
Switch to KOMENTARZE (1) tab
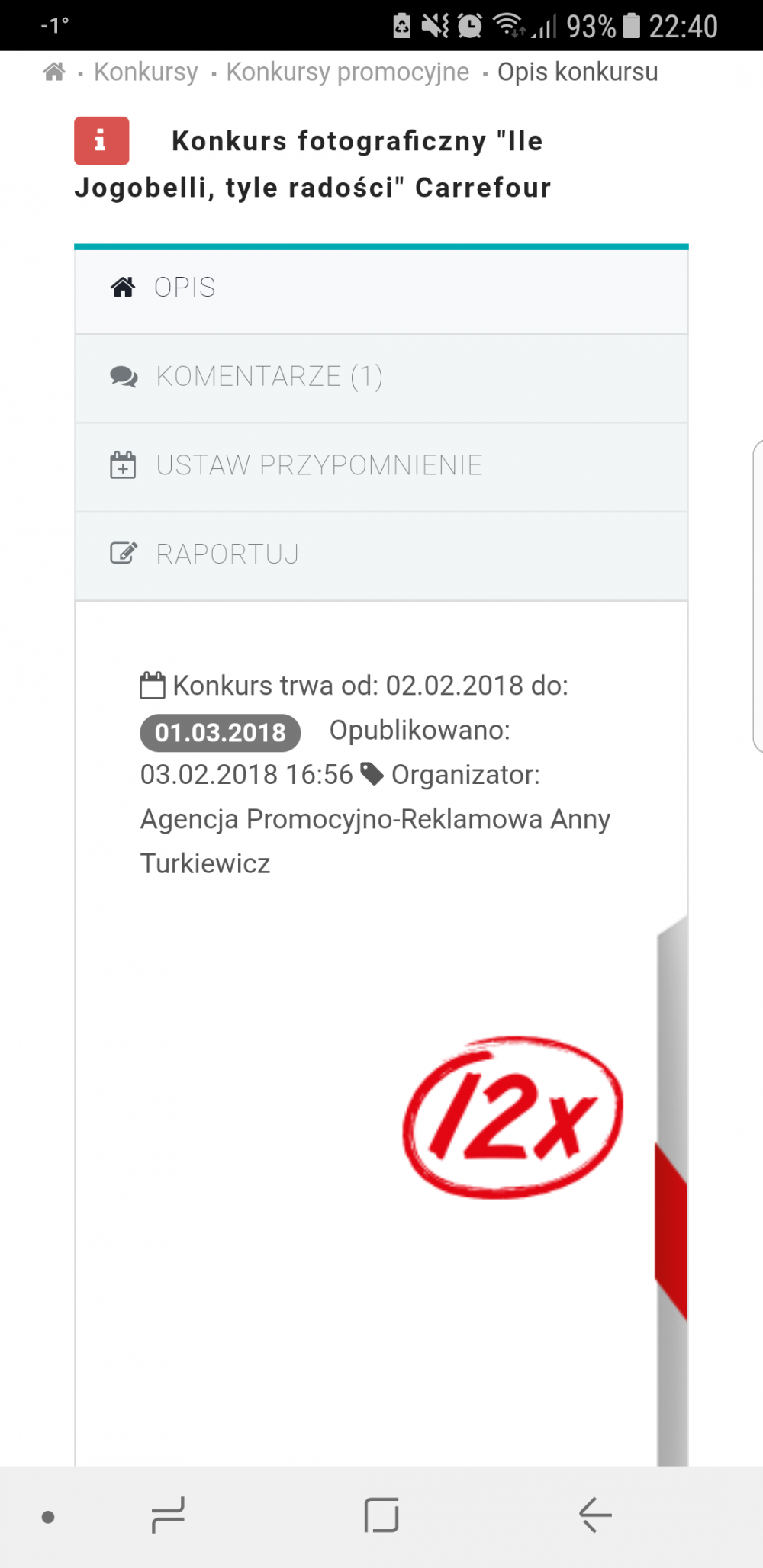(381, 377)
